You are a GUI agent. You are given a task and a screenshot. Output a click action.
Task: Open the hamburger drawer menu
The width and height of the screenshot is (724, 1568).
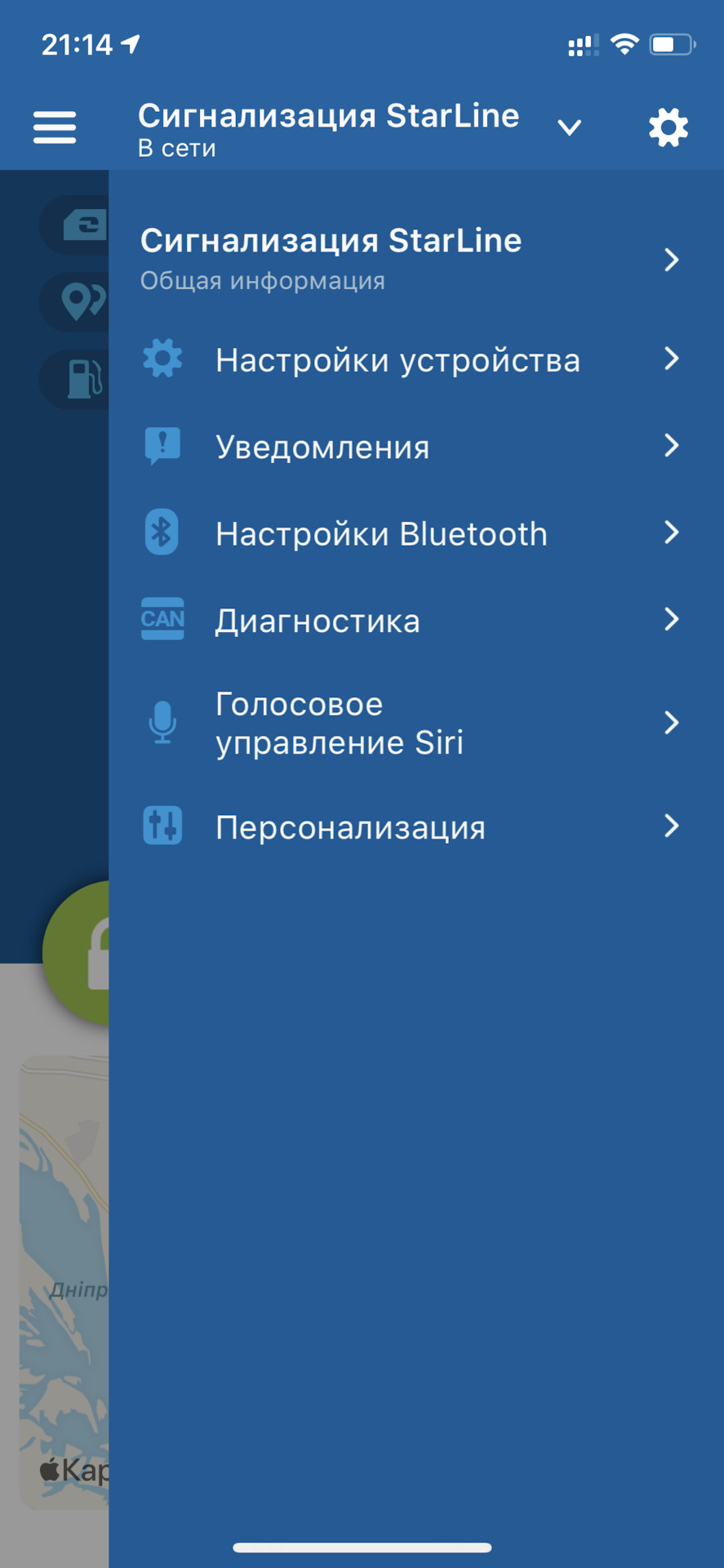pos(55,127)
